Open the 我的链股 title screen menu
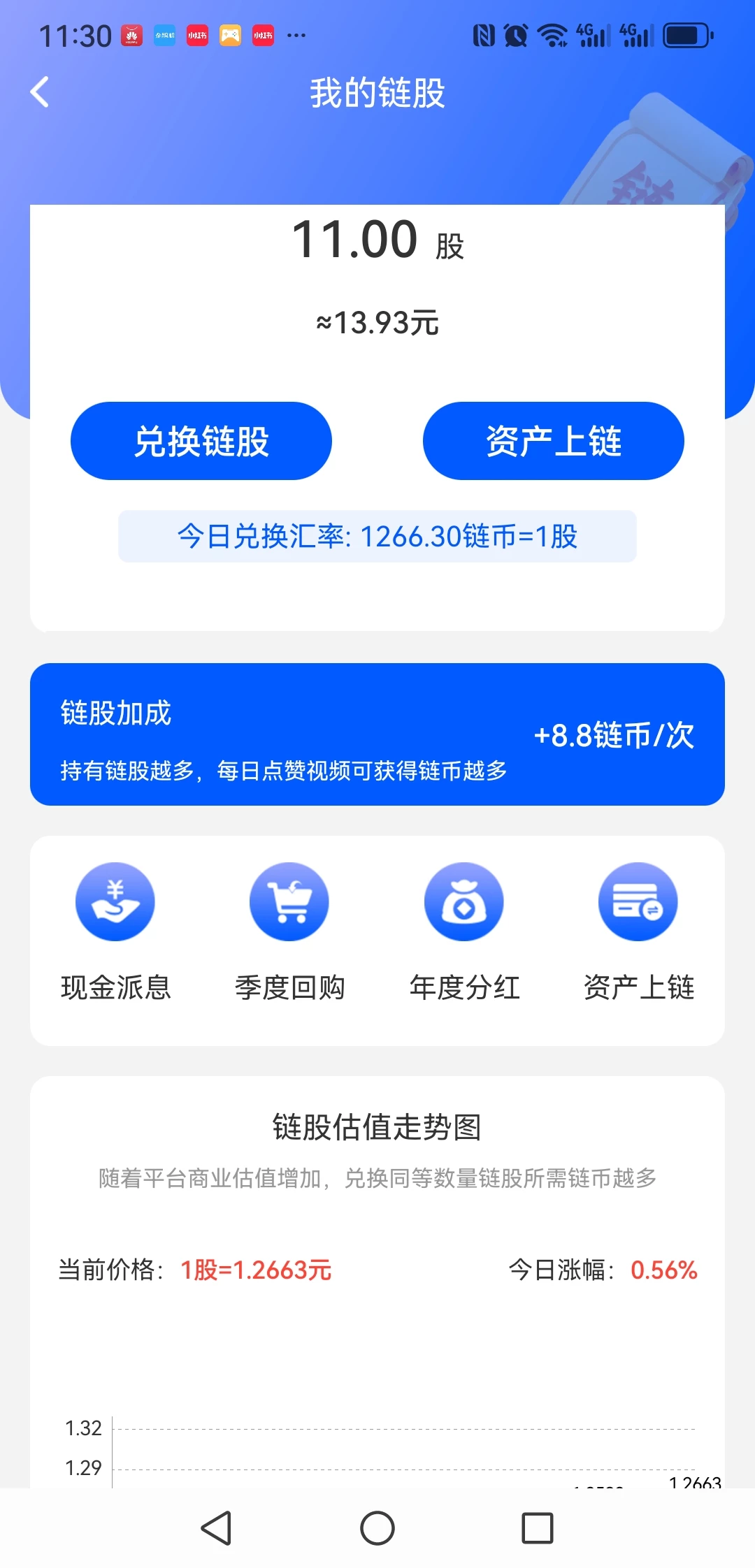Image resolution: width=755 pixels, height=1568 pixels. point(377,94)
